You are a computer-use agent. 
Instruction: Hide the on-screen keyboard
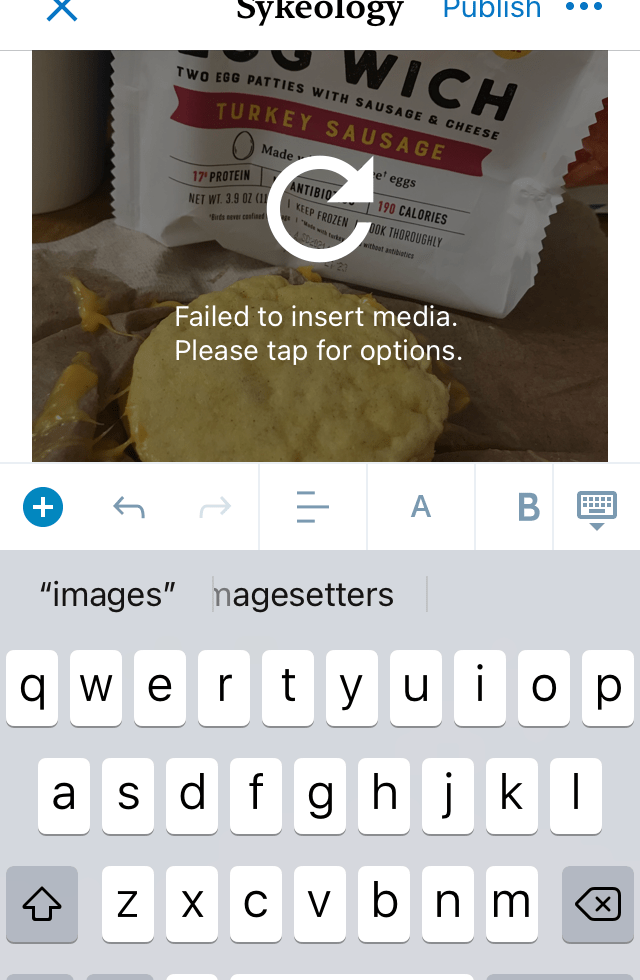[x=597, y=508]
